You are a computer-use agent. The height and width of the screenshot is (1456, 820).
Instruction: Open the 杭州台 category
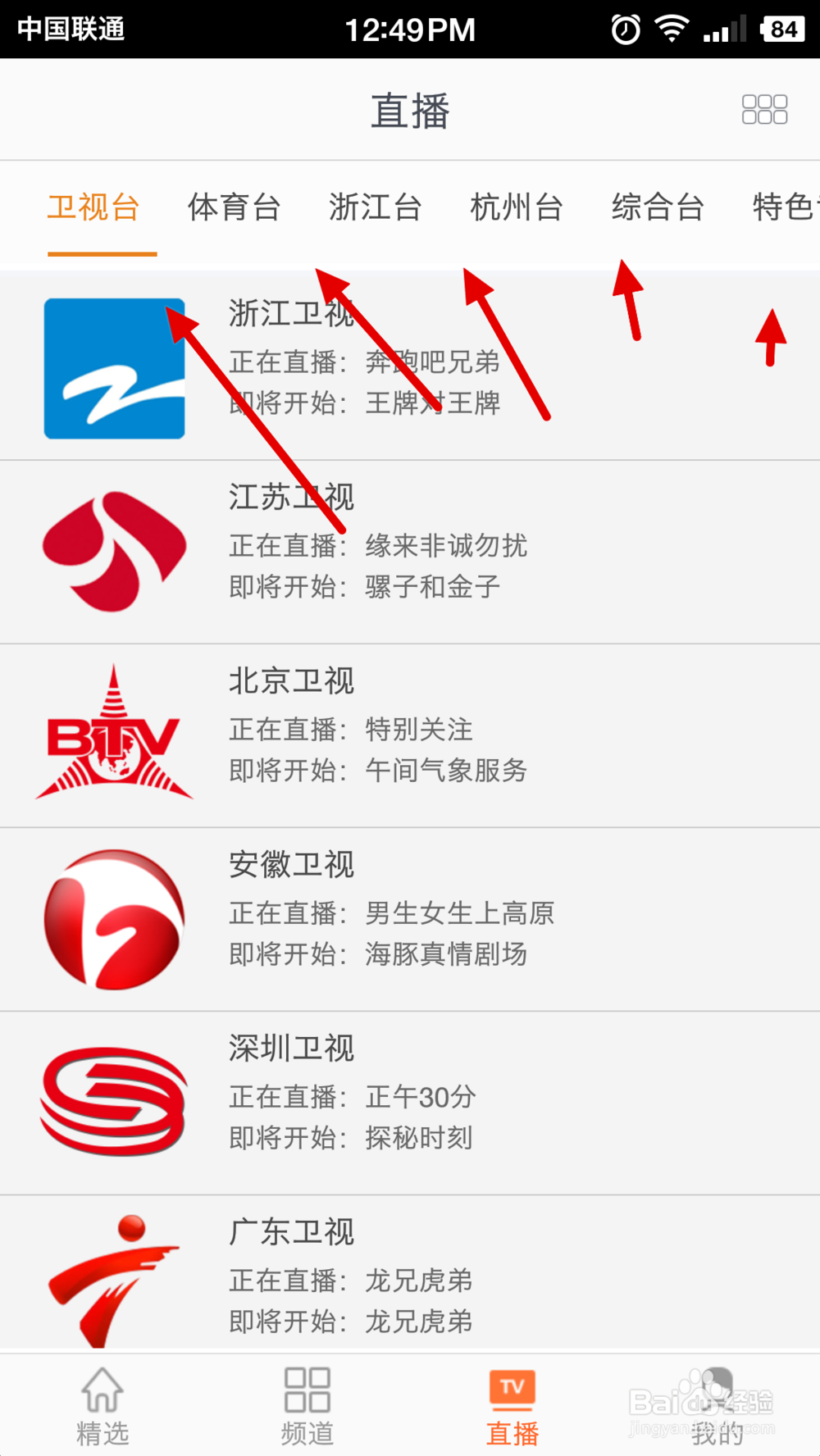(x=516, y=208)
